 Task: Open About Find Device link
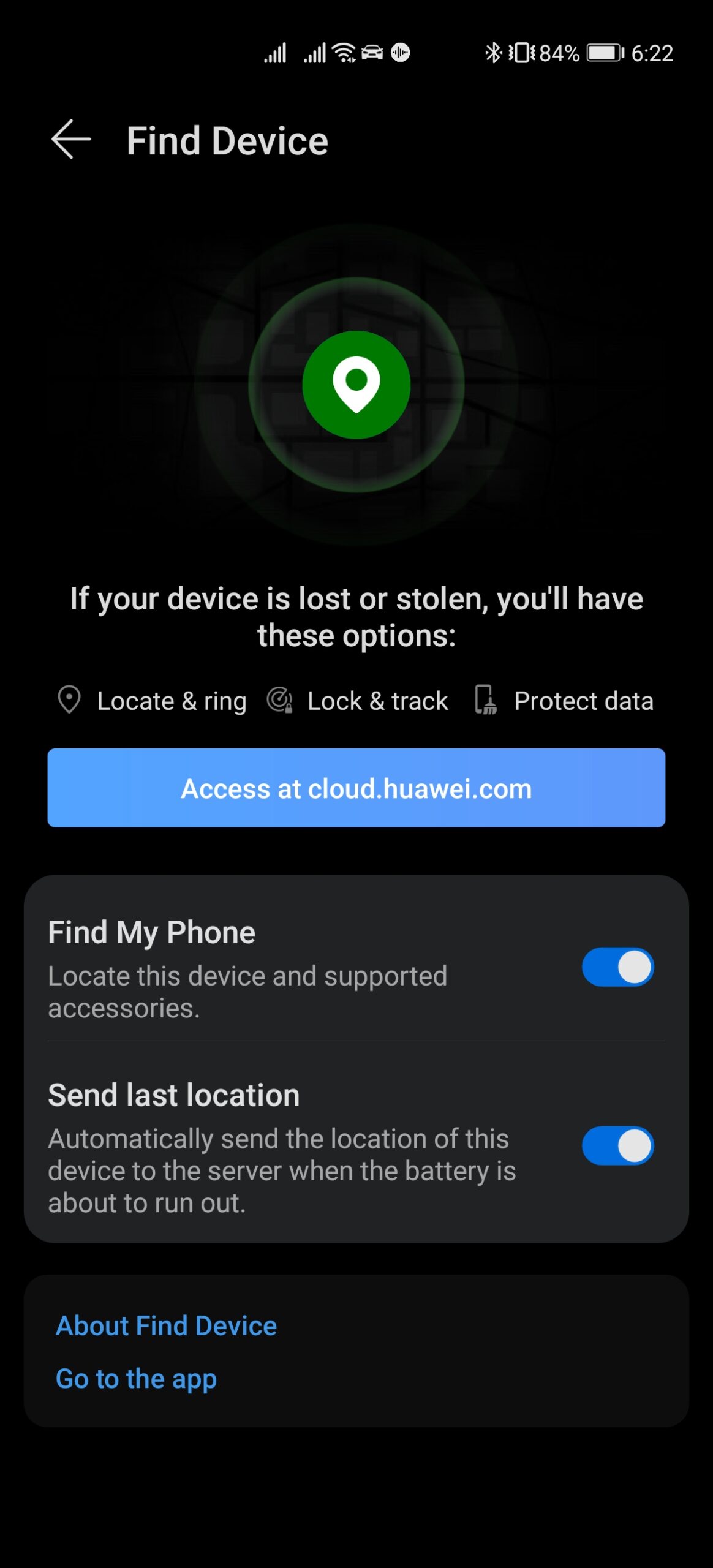coord(166,1325)
